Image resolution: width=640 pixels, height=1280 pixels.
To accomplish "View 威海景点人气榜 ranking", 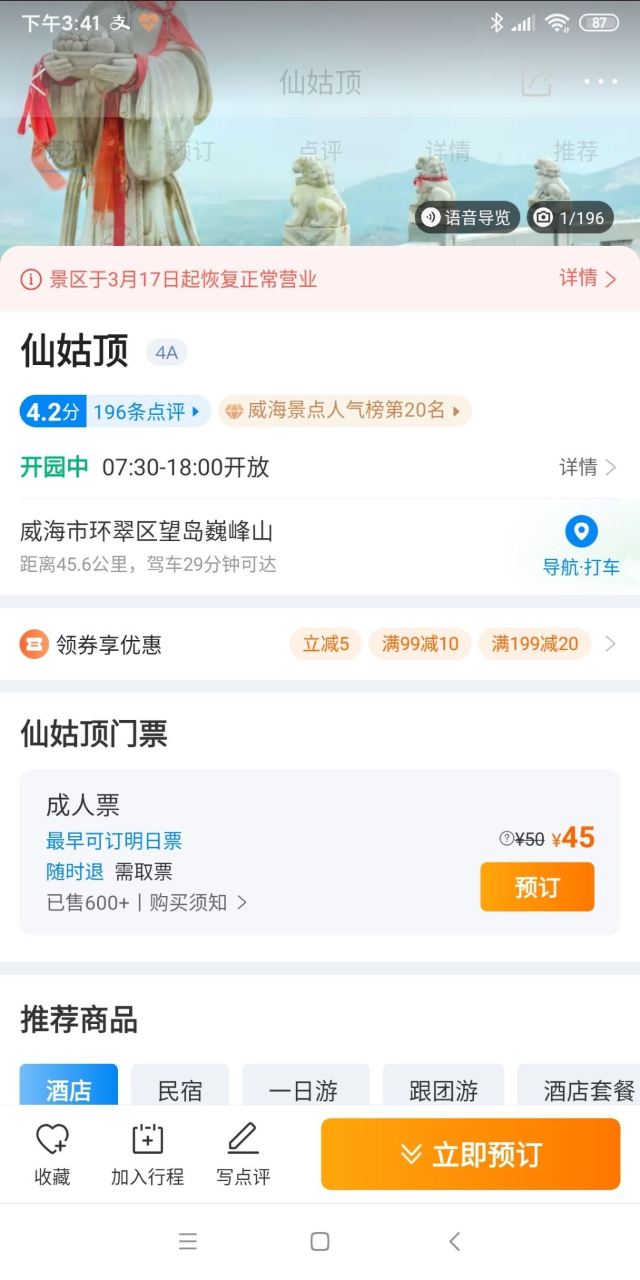I will pyautogui.click(x=344, y=411).
